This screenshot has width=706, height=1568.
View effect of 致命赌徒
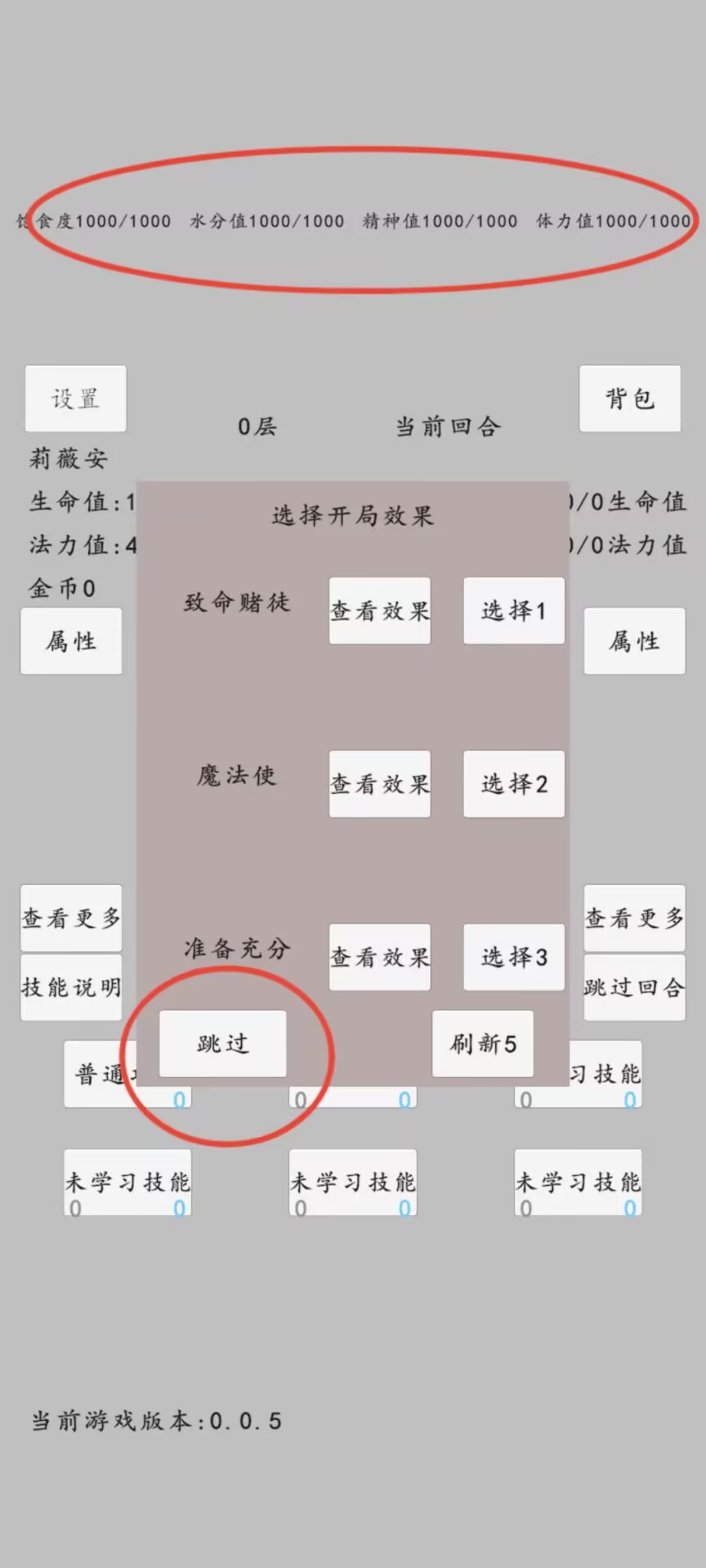pos(379,611)
